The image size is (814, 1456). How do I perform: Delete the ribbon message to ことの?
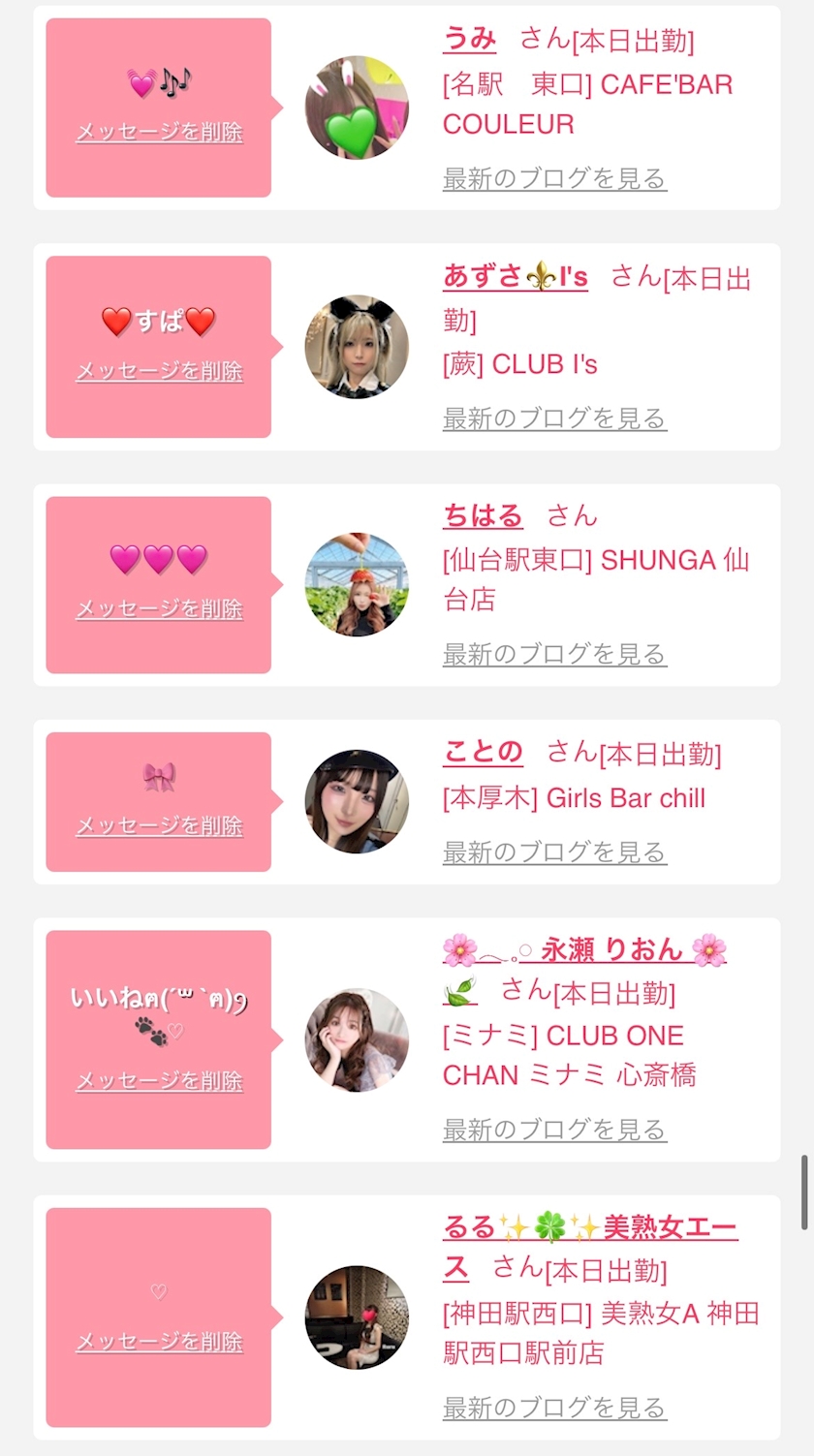[x=159, y=825]
